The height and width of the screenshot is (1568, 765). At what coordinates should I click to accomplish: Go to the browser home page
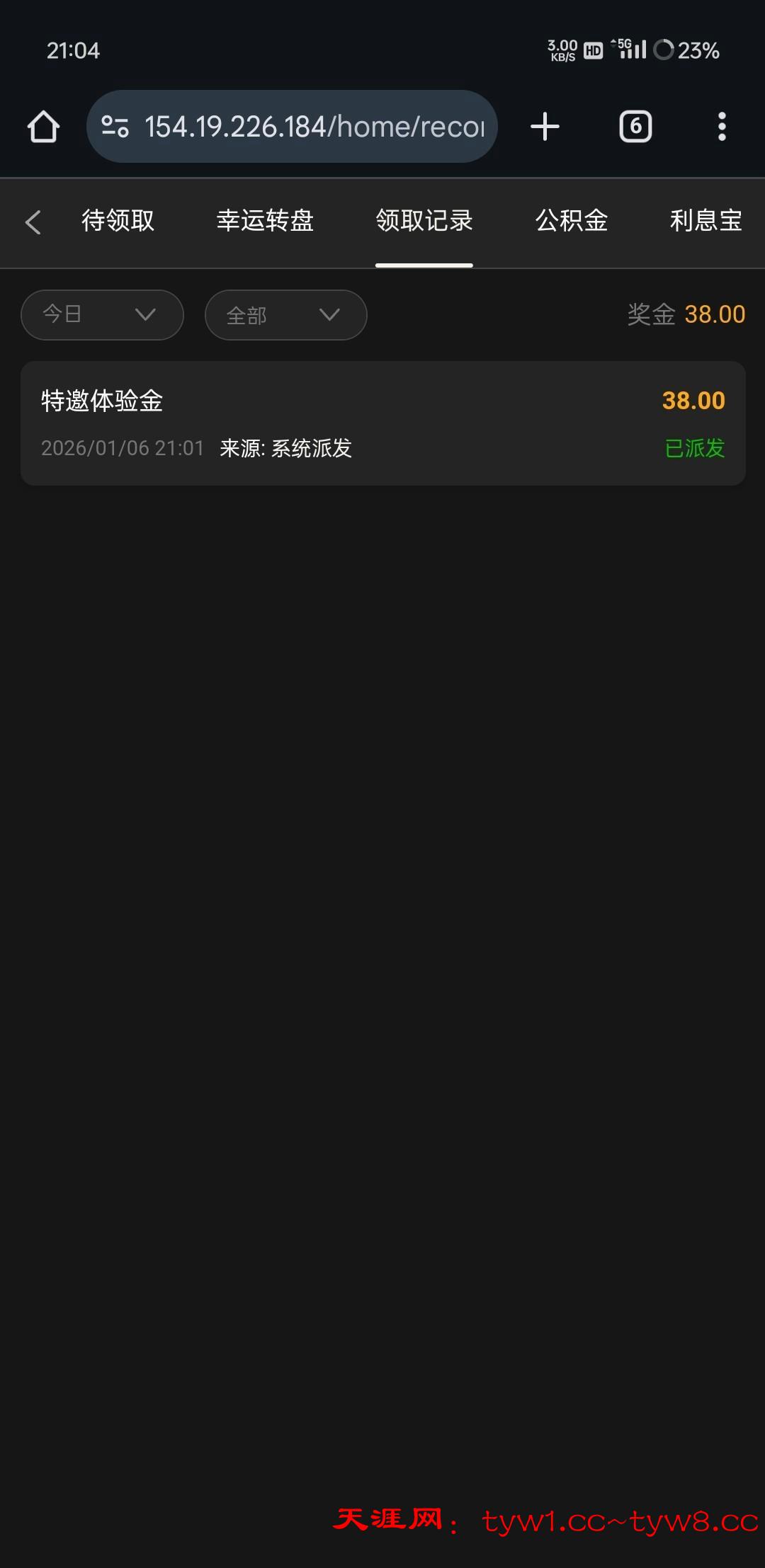(43, 127)
